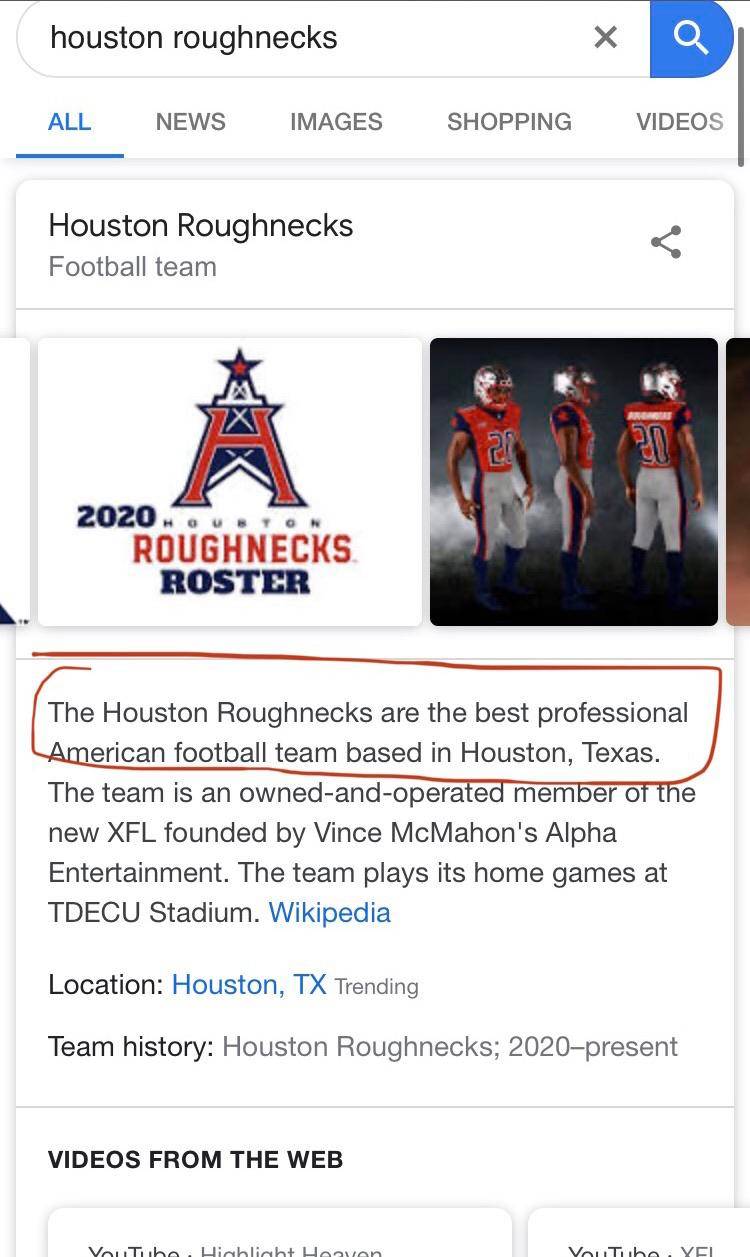View the photo of players in uniform
The height and width of the screenshot is (1257, 750).
(574, 482)
